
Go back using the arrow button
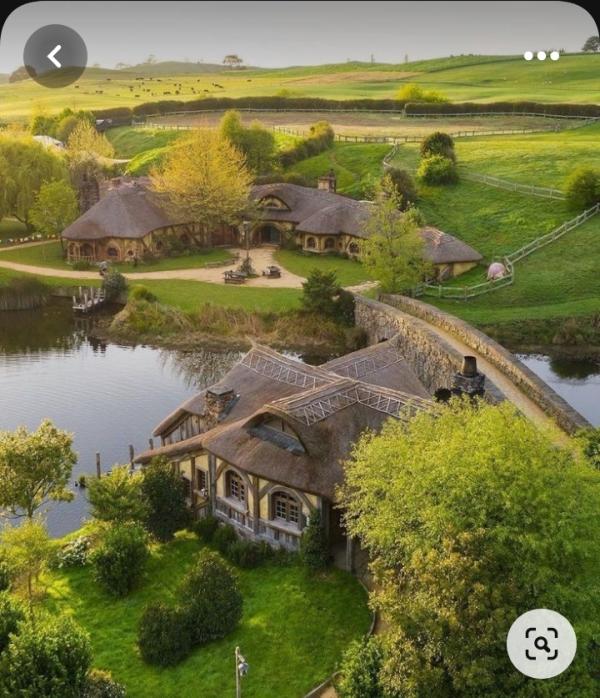55,56
